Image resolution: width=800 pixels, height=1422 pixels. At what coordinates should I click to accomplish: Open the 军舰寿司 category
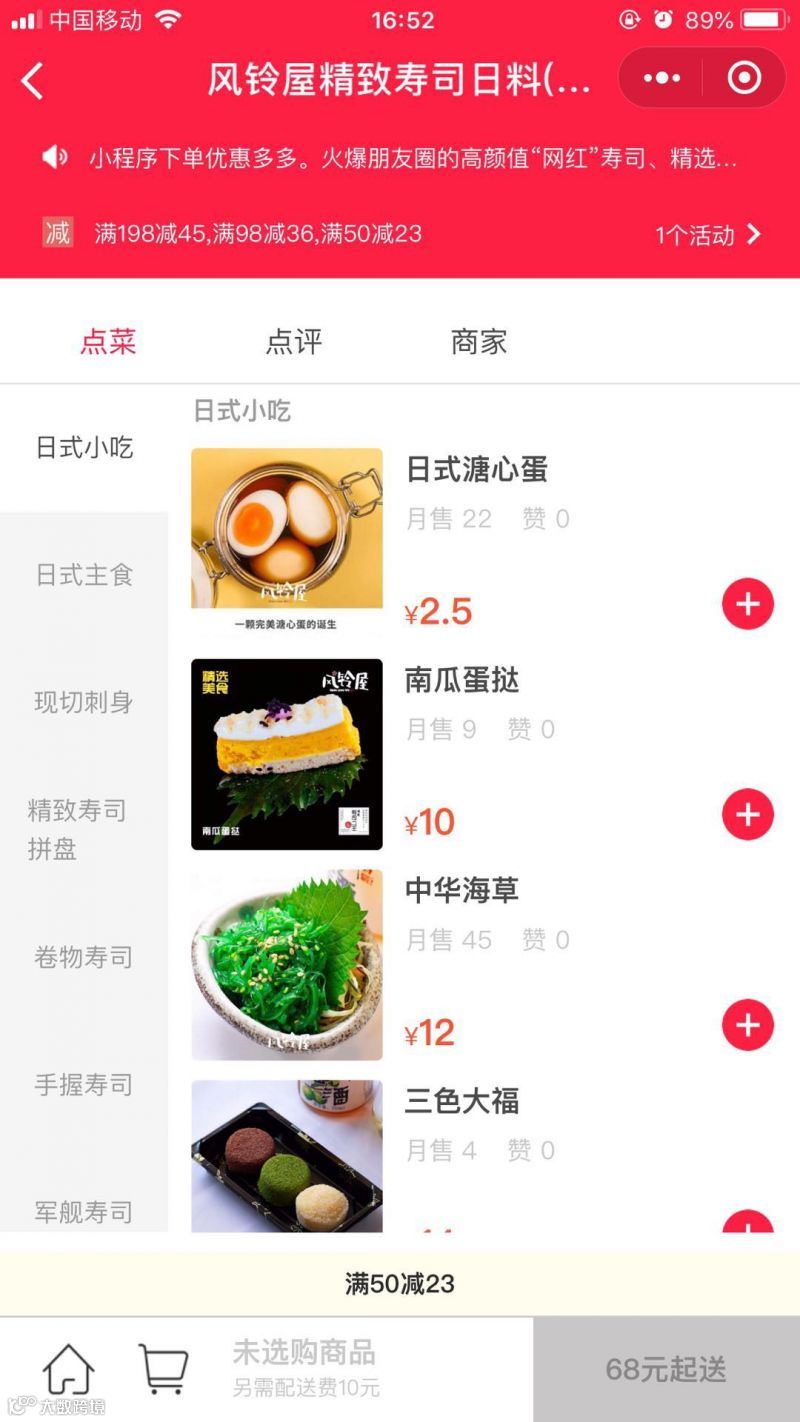click(84, 1211)
